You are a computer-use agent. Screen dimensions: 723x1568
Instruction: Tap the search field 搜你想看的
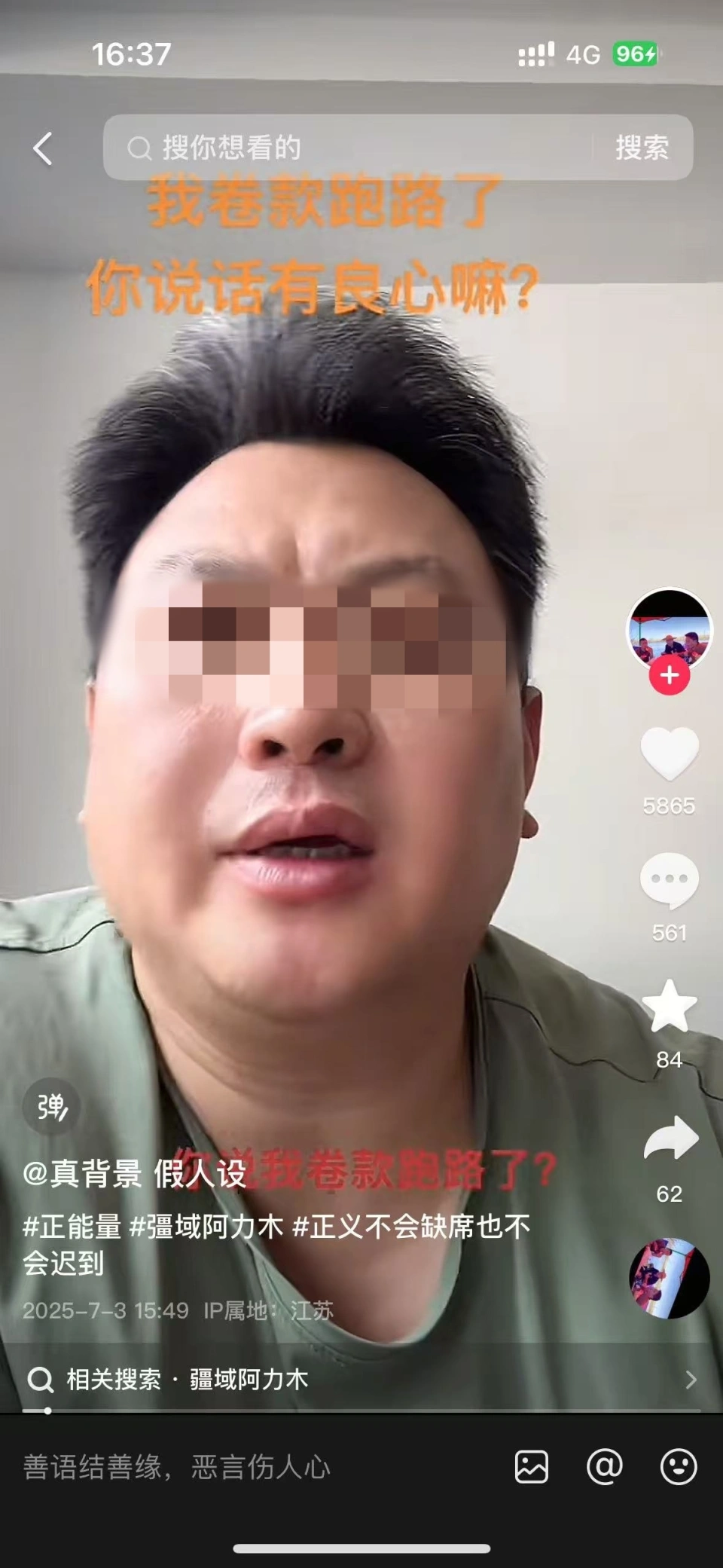point(346,148)
